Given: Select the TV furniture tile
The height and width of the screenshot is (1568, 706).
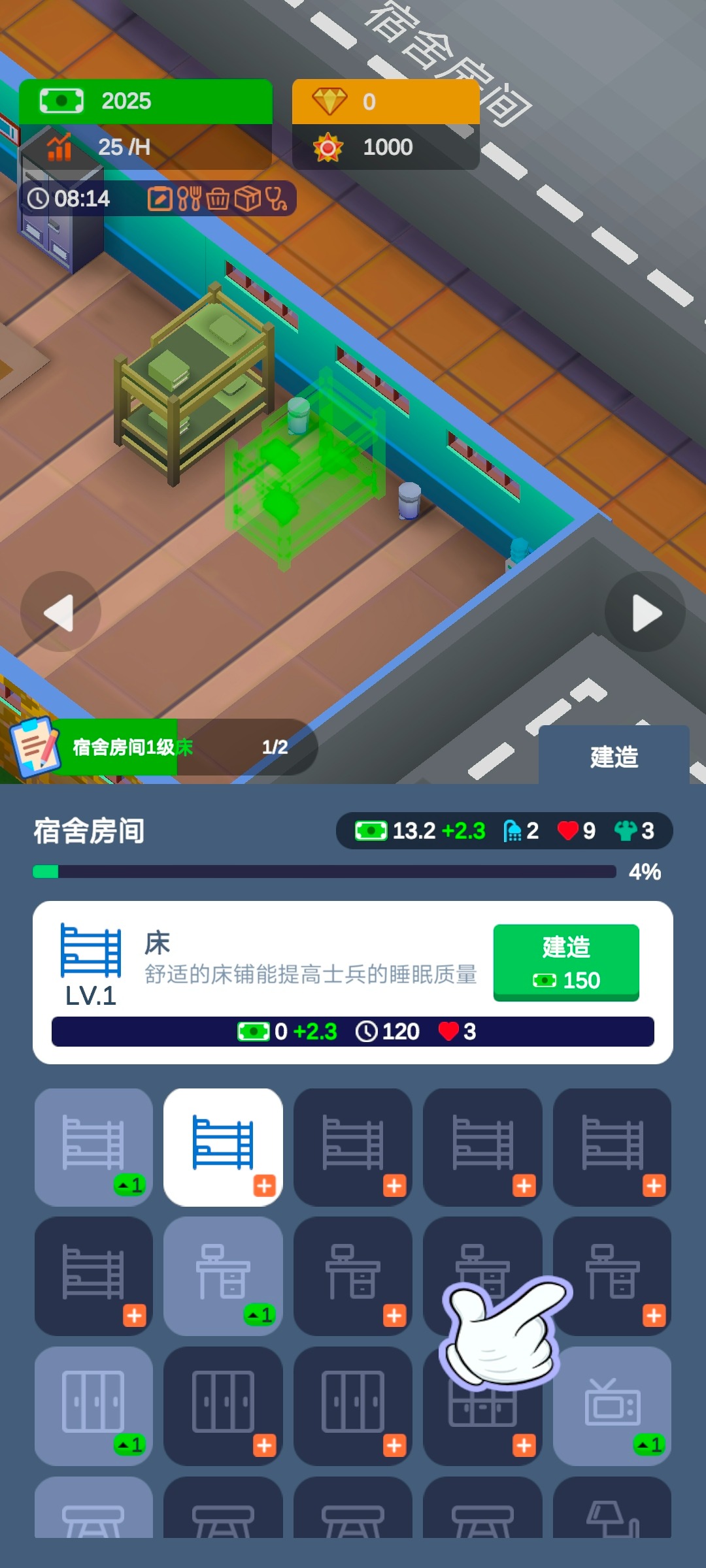Looking at the screenshot, I should [612, 1405].
